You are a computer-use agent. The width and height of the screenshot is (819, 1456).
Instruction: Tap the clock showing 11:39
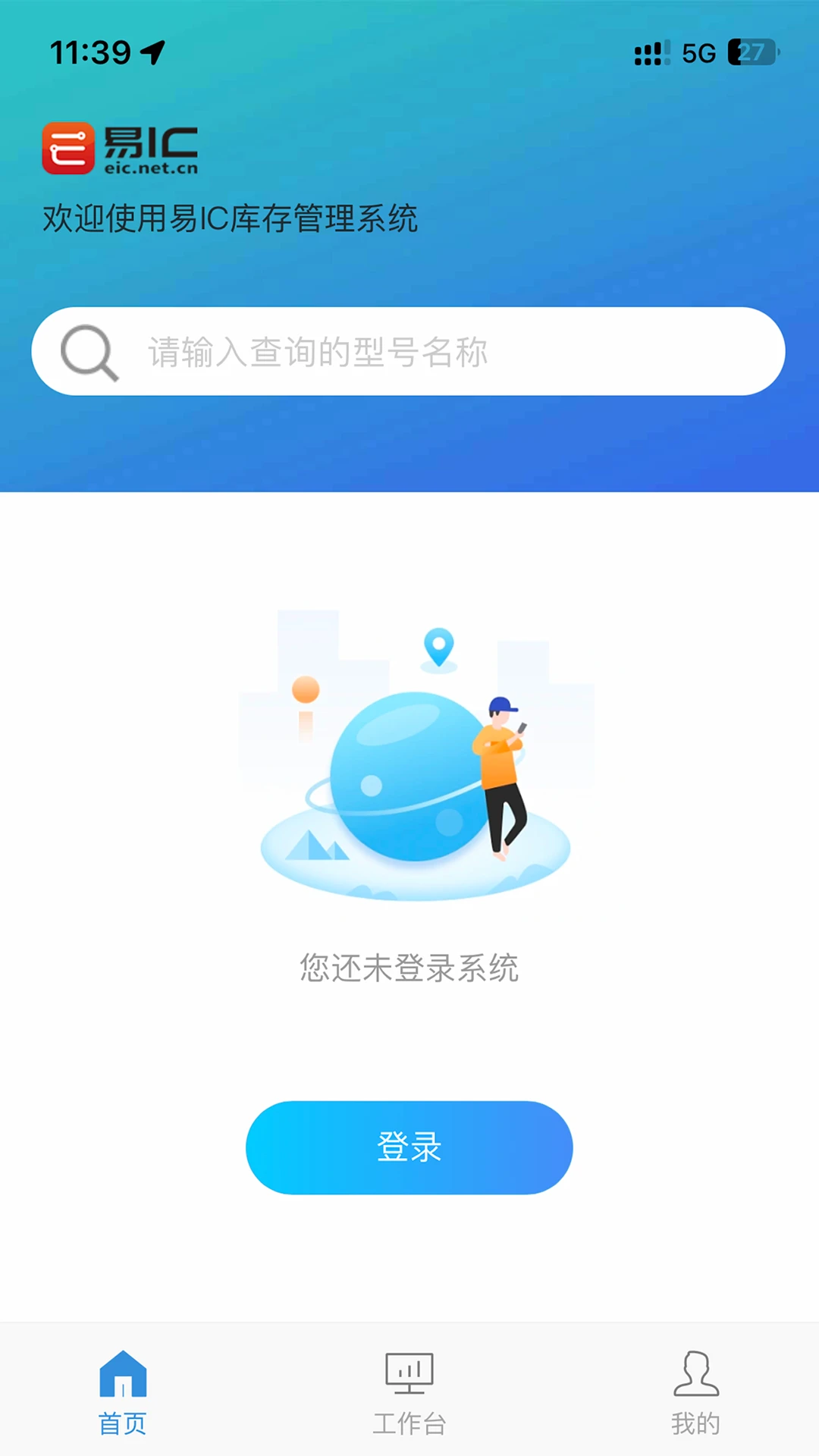coord(91,52)
